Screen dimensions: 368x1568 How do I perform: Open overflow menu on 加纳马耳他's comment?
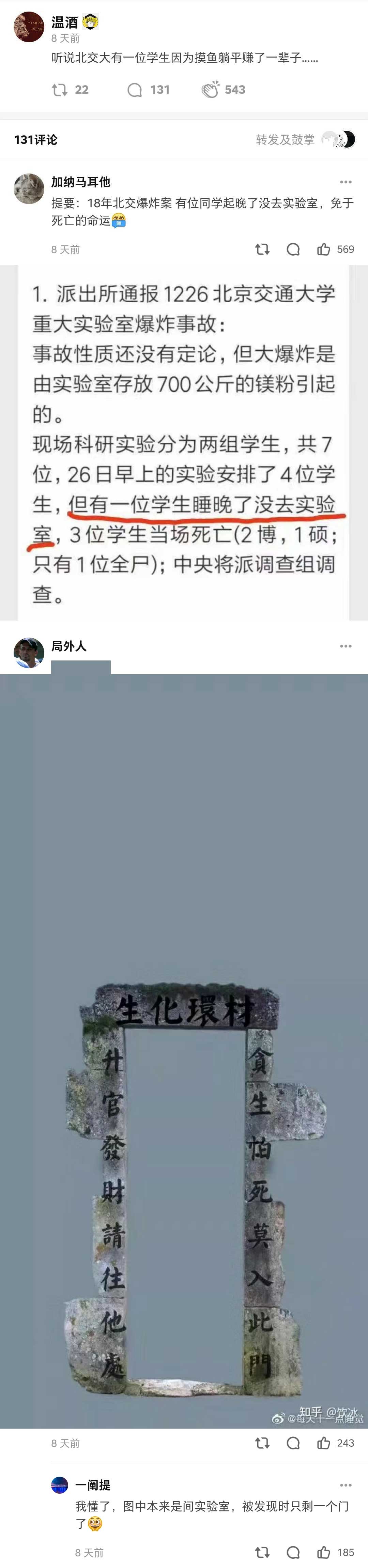[x=346, y=182]
